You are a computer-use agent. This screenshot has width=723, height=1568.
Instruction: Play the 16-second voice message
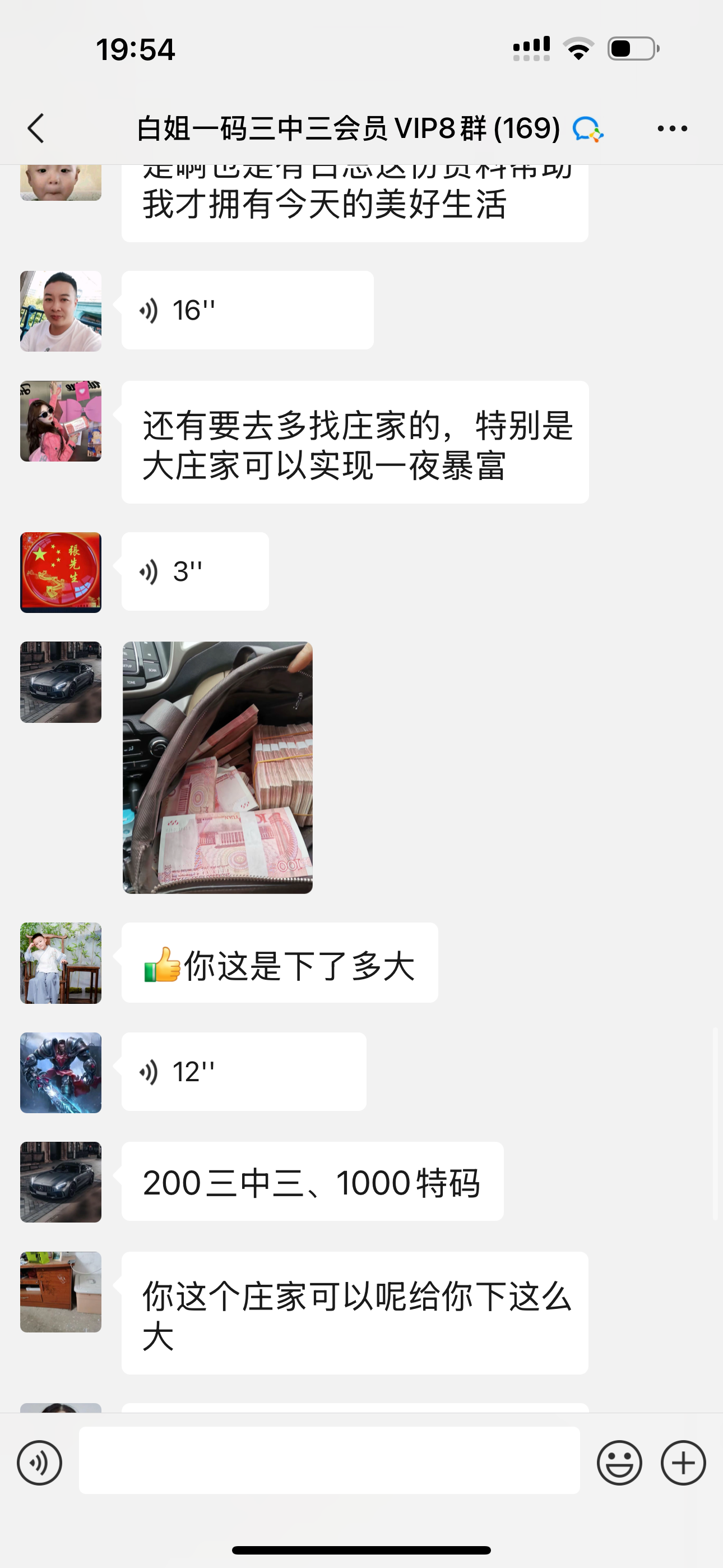point(247,311)
